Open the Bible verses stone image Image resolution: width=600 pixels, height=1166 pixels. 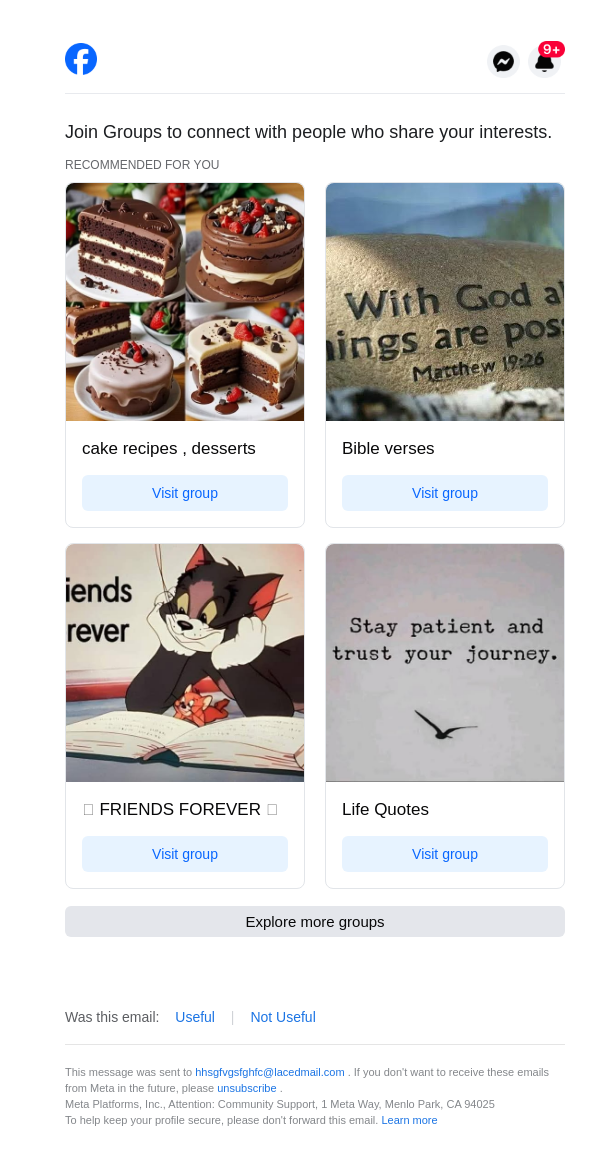(445, 302)
